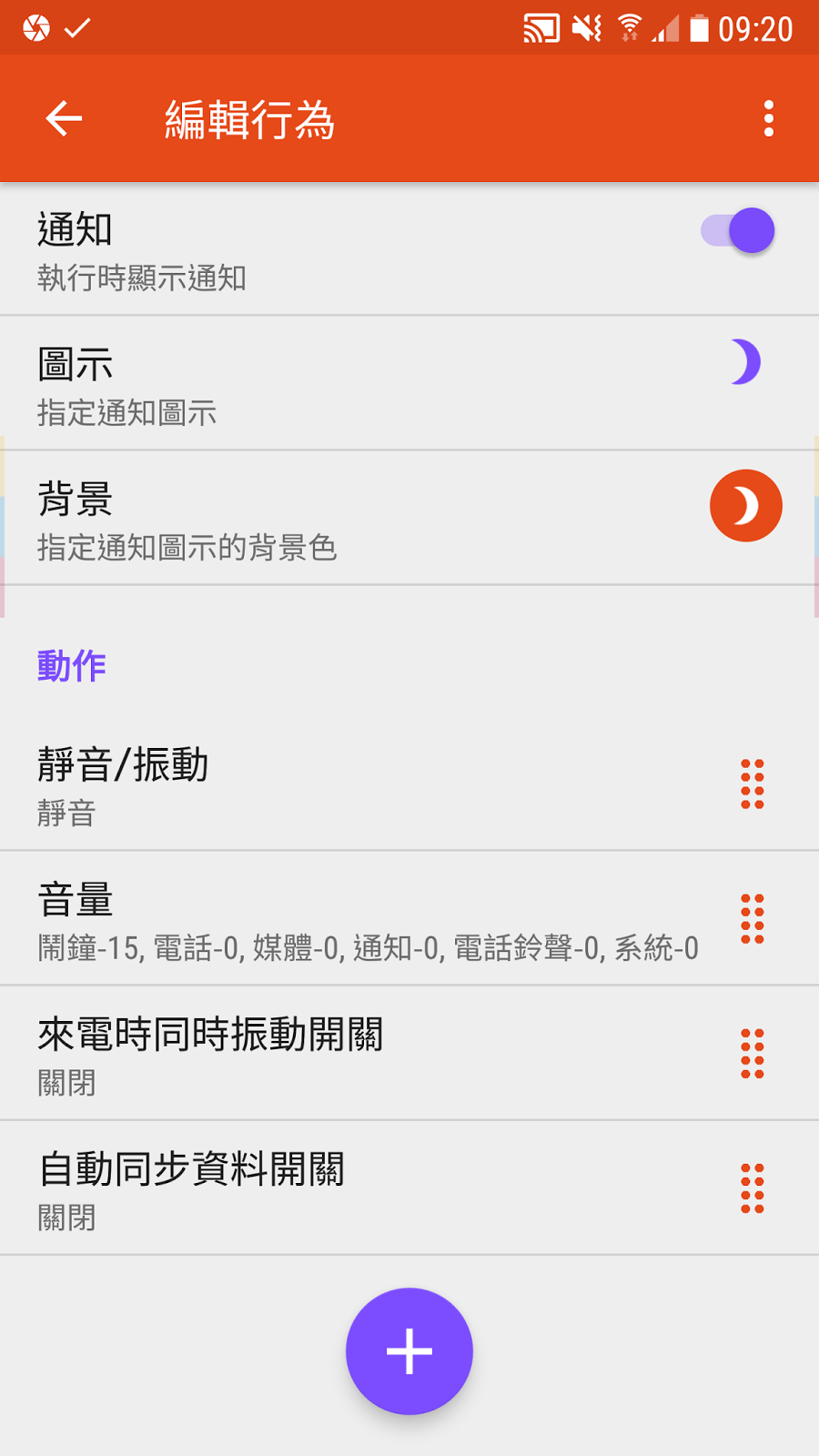Open the overflow menu
Viewport: 819px width, 1456px height.
769,118
